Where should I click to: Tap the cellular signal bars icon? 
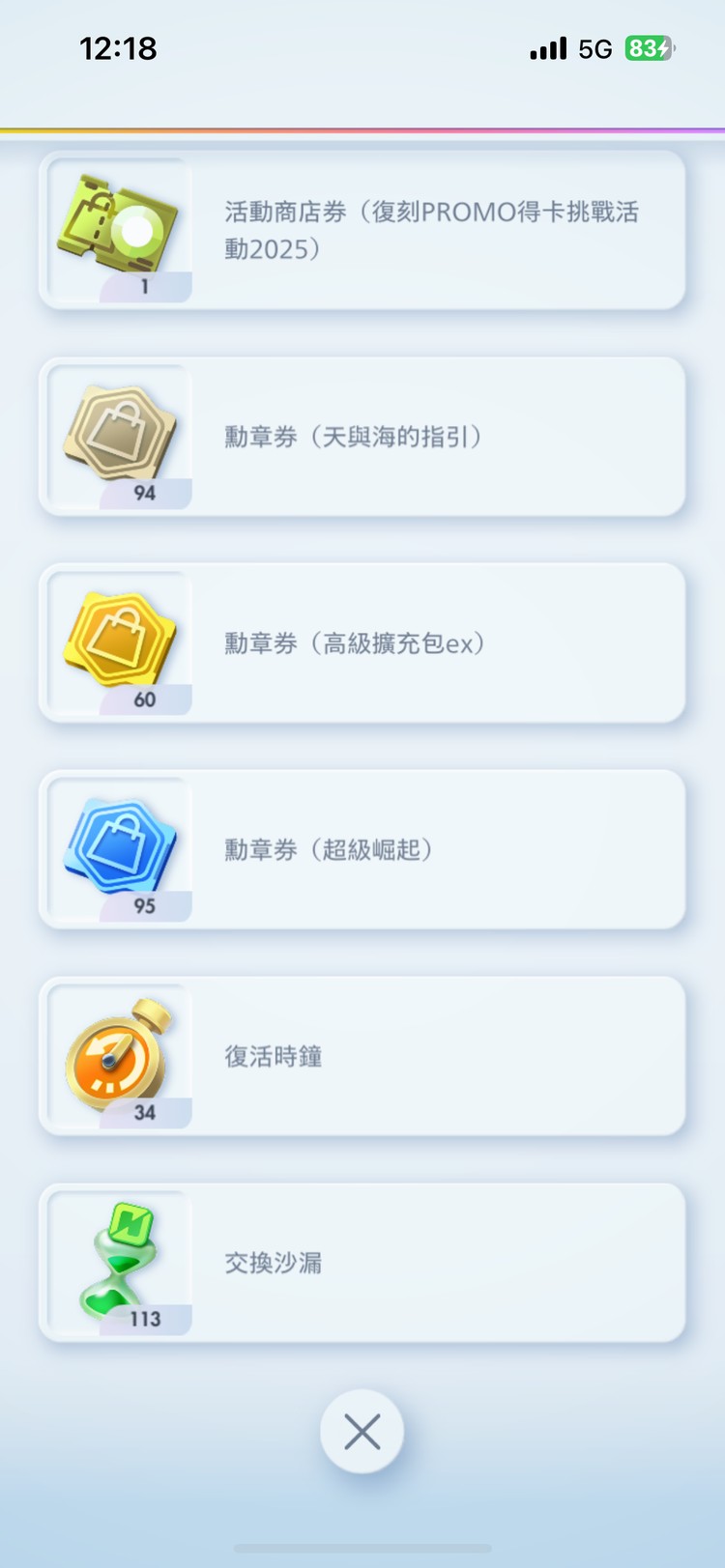(x=547, y=48)
